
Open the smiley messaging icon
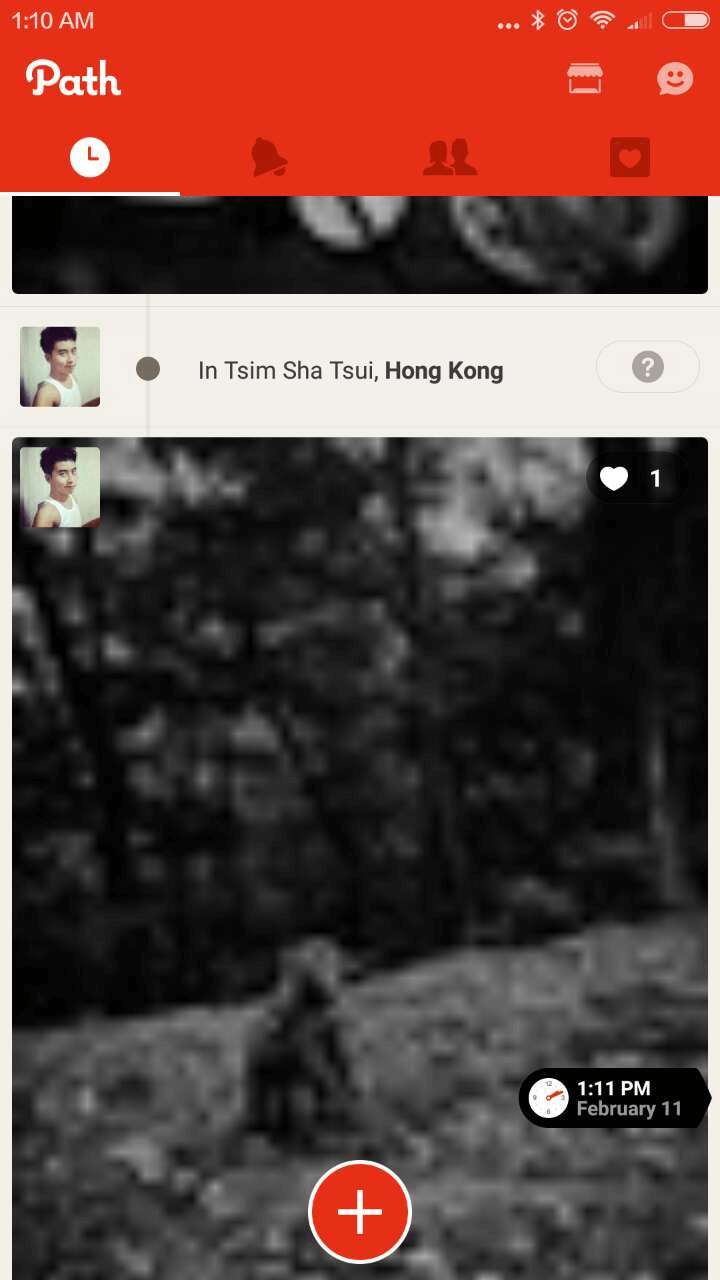tap(675, 79)
